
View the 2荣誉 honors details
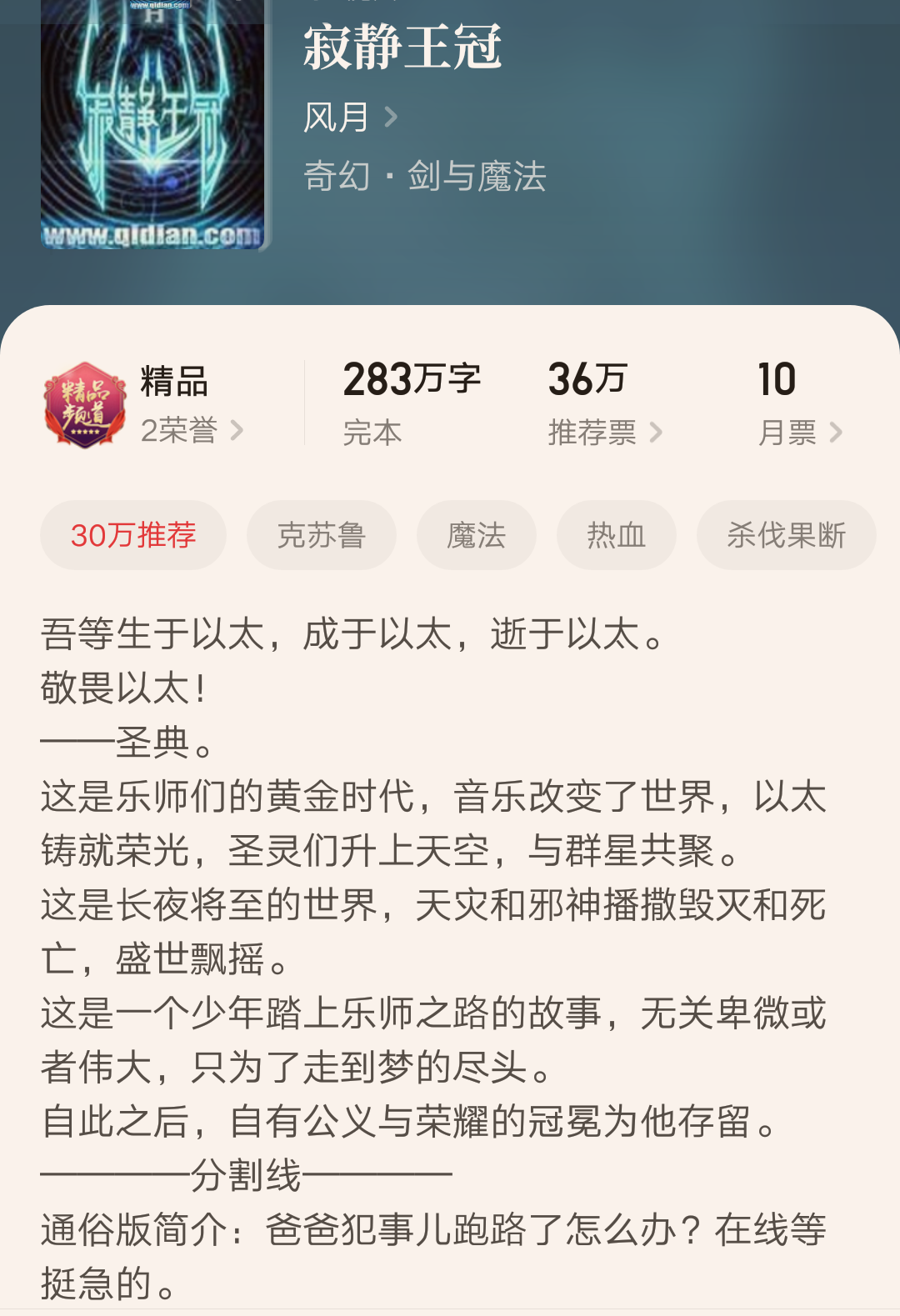[x=192, y=430]
